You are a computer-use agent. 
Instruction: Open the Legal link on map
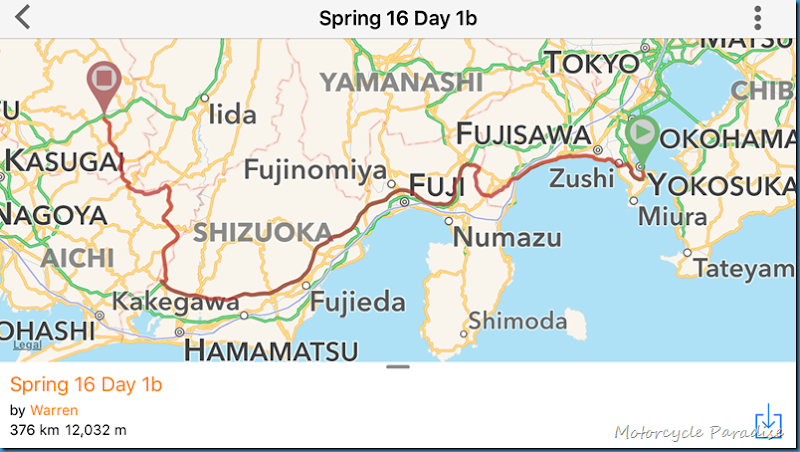[28, 345]
